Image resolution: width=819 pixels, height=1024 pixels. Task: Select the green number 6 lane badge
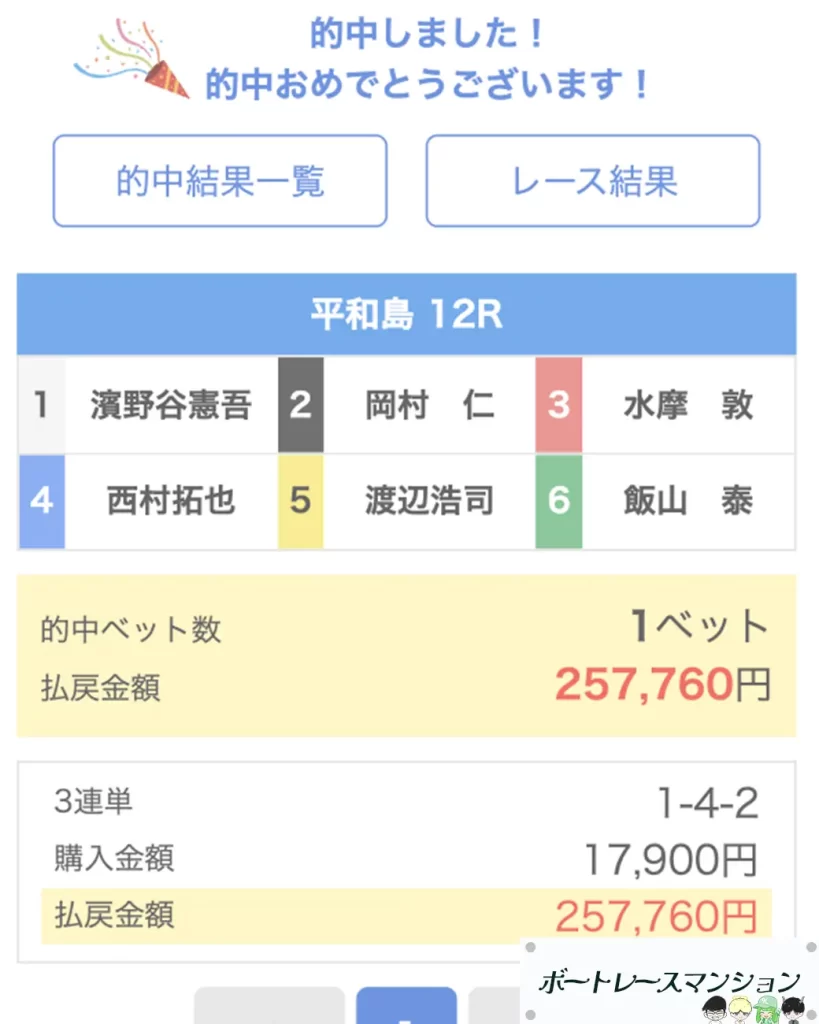[x=559, y=501]
